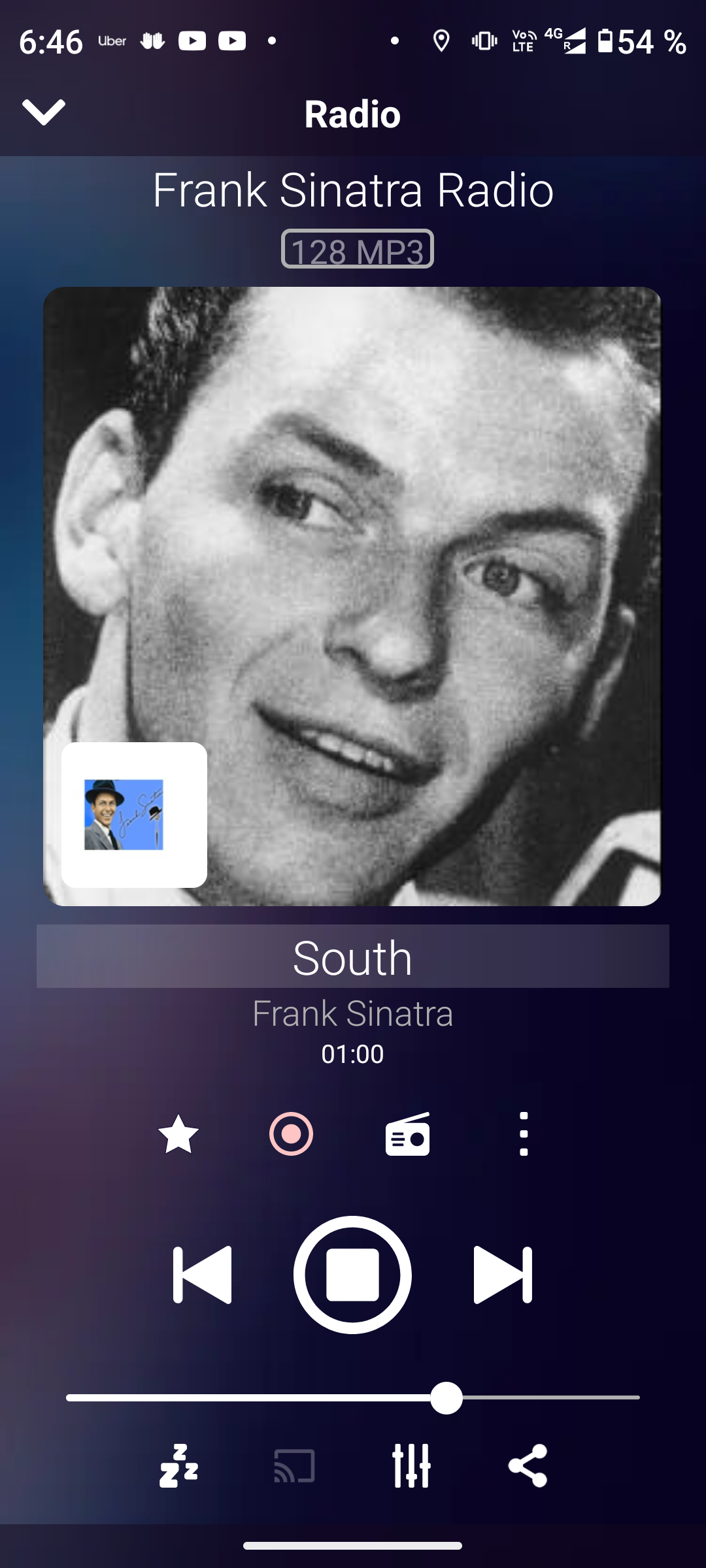Open the three-dot overflow menu

tap(523, 1134)
